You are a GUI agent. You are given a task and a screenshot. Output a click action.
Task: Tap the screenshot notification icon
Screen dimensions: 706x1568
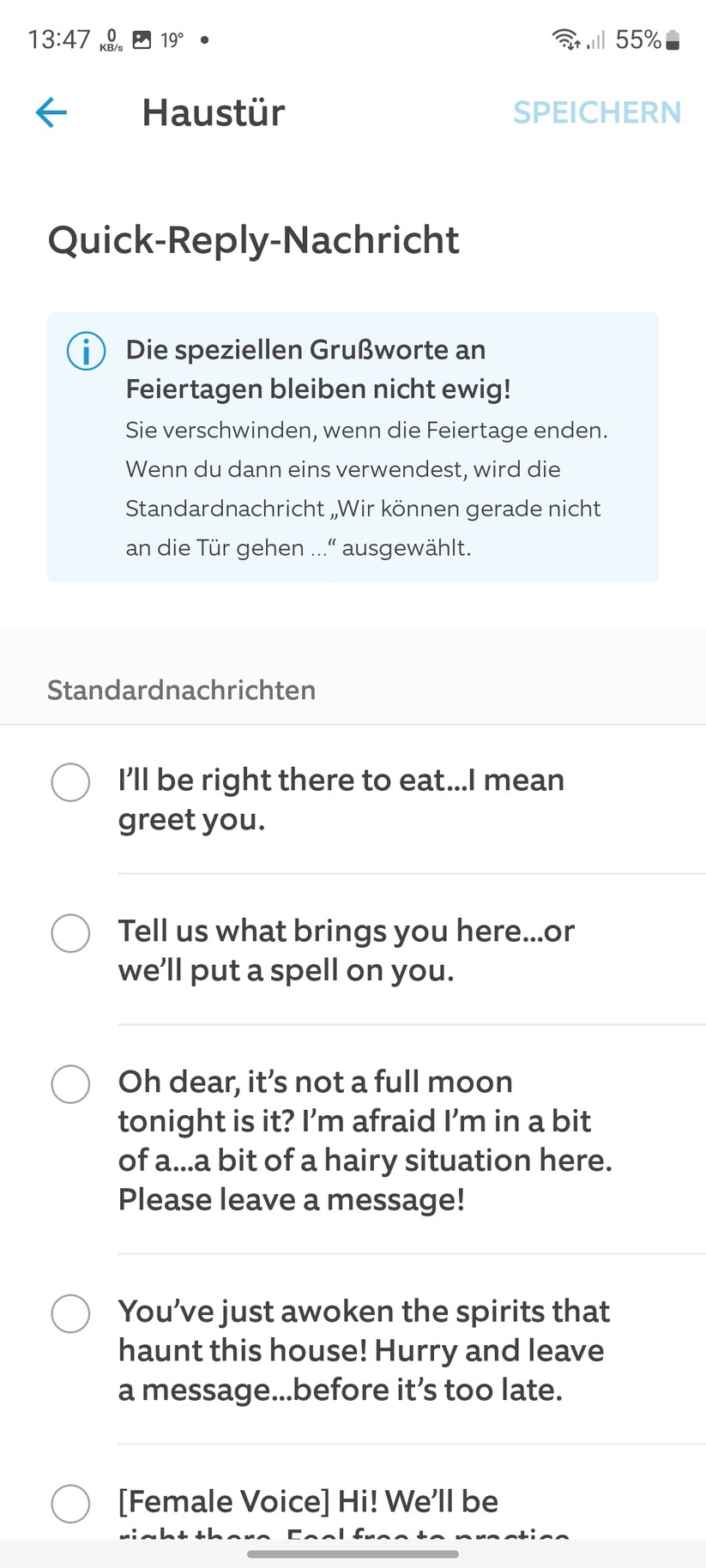click(141, 39)
